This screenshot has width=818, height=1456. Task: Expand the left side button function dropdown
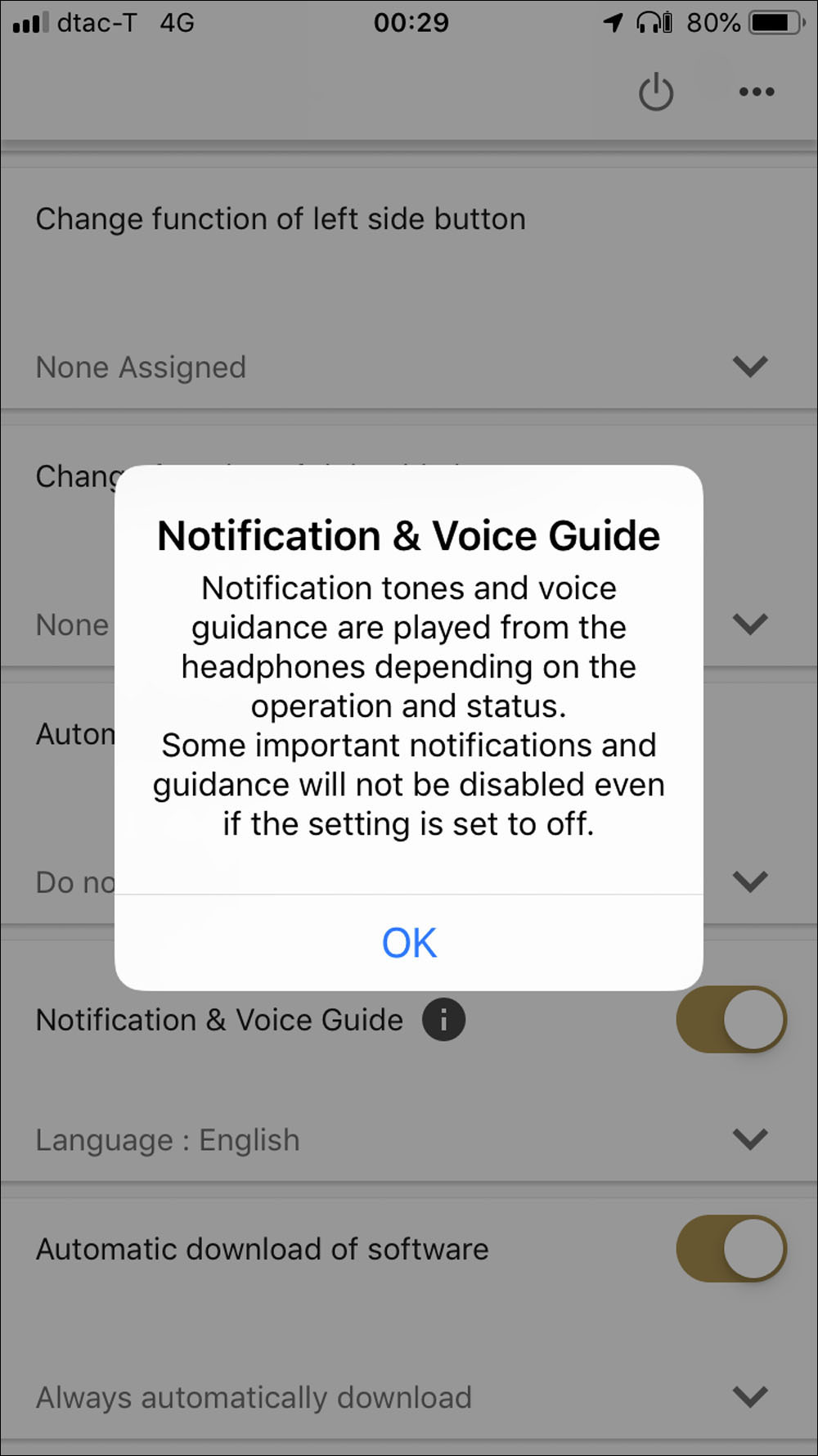click(749, 366)
